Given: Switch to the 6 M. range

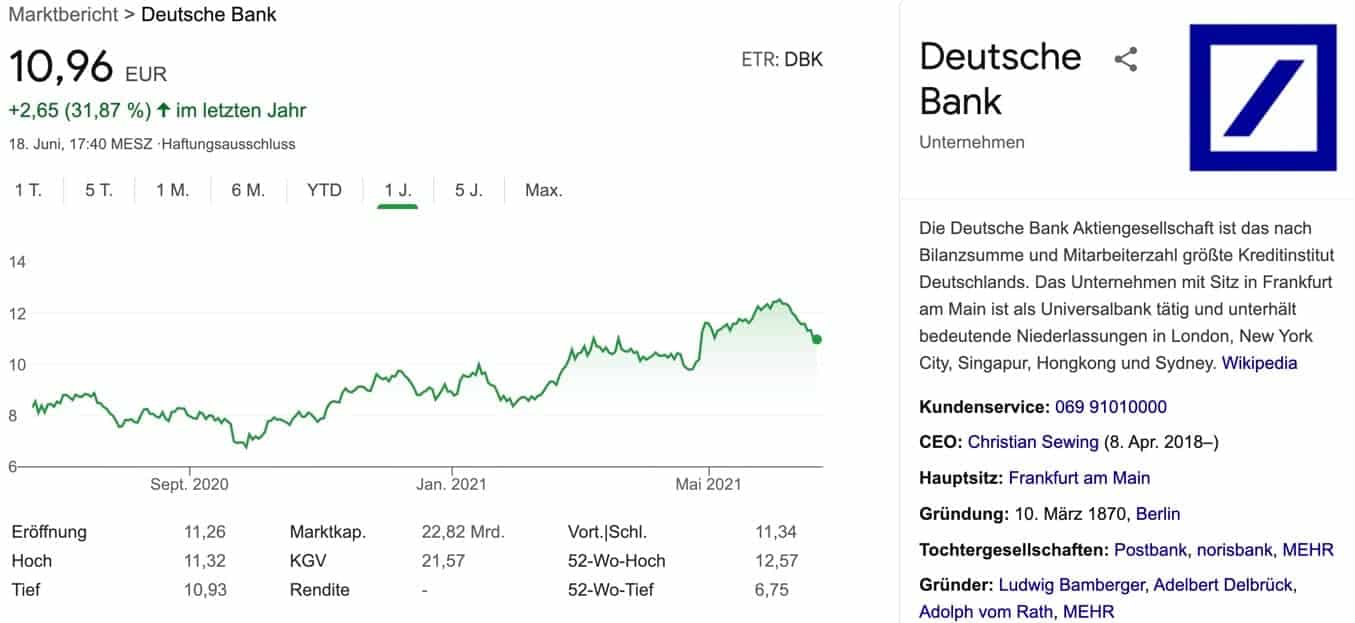Looking at the screenshot, I should (x=248, y=190).
